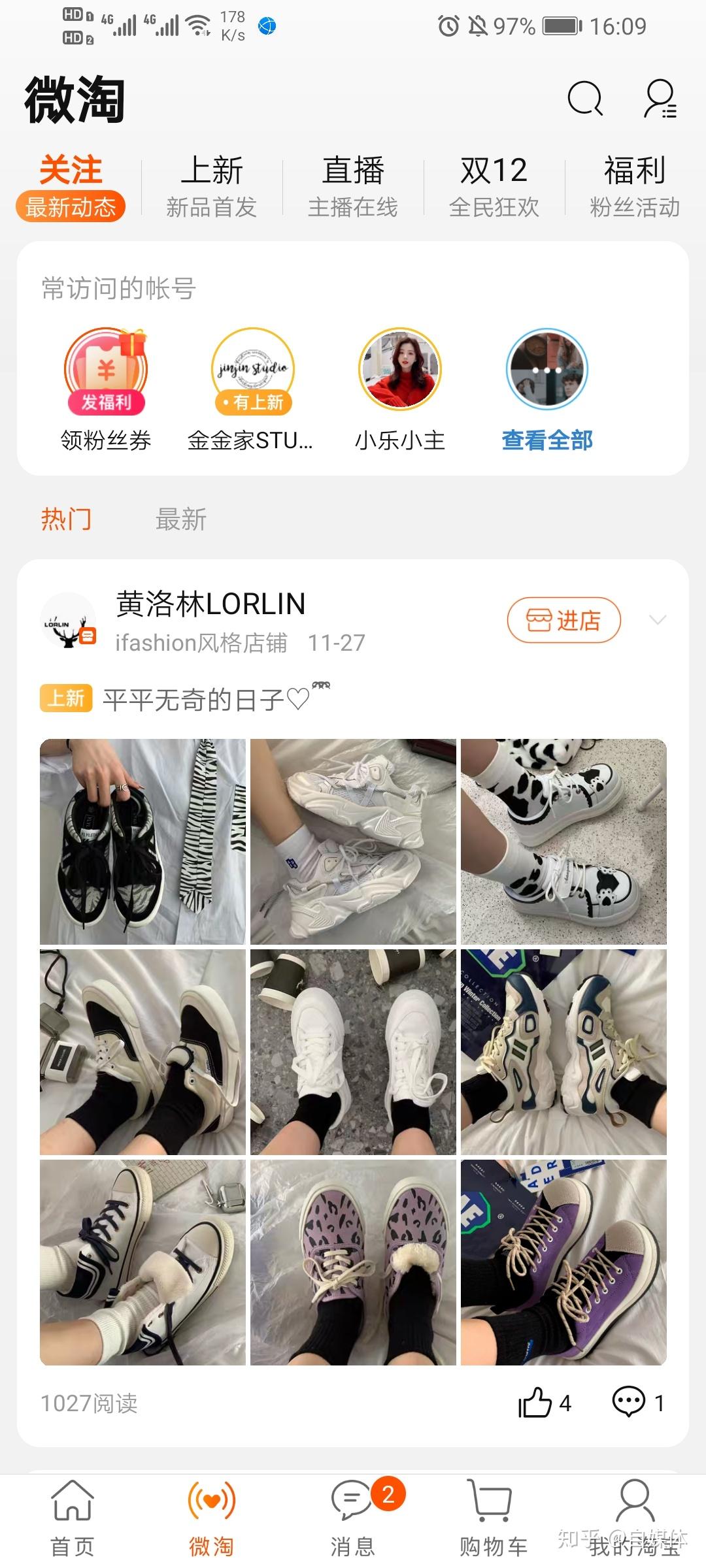
Task: Open the search icon in the header
Action: (585, 99)
